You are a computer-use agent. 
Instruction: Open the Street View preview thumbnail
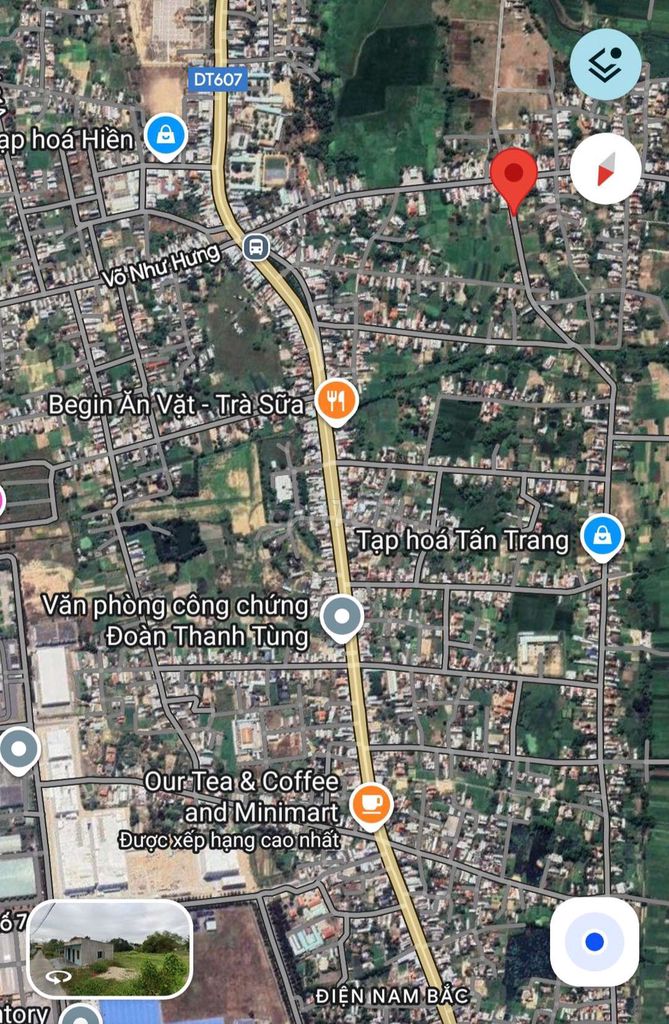110,948
